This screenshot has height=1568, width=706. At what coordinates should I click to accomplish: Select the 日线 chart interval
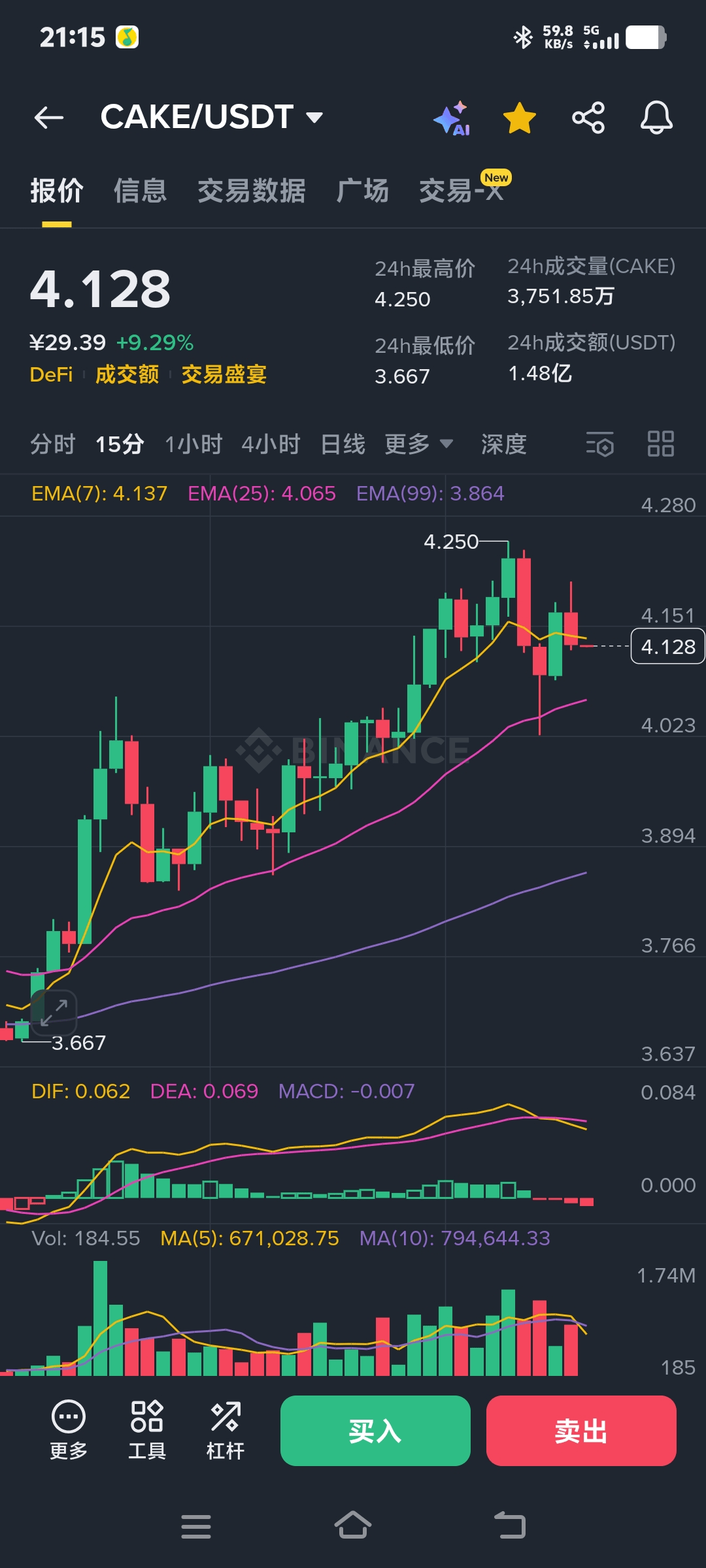coord(343,444)
